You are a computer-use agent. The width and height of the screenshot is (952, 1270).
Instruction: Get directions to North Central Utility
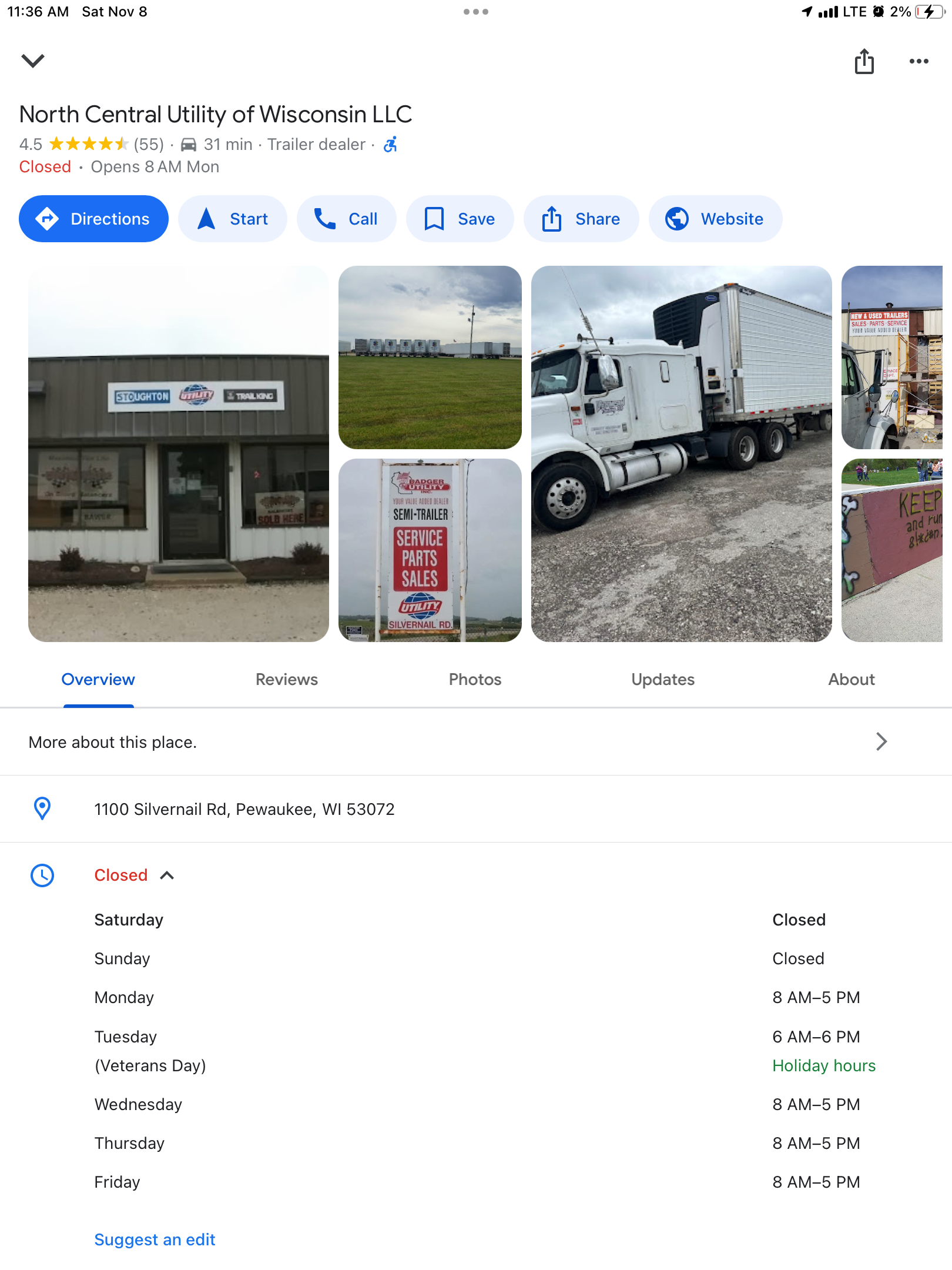[94, 219]
